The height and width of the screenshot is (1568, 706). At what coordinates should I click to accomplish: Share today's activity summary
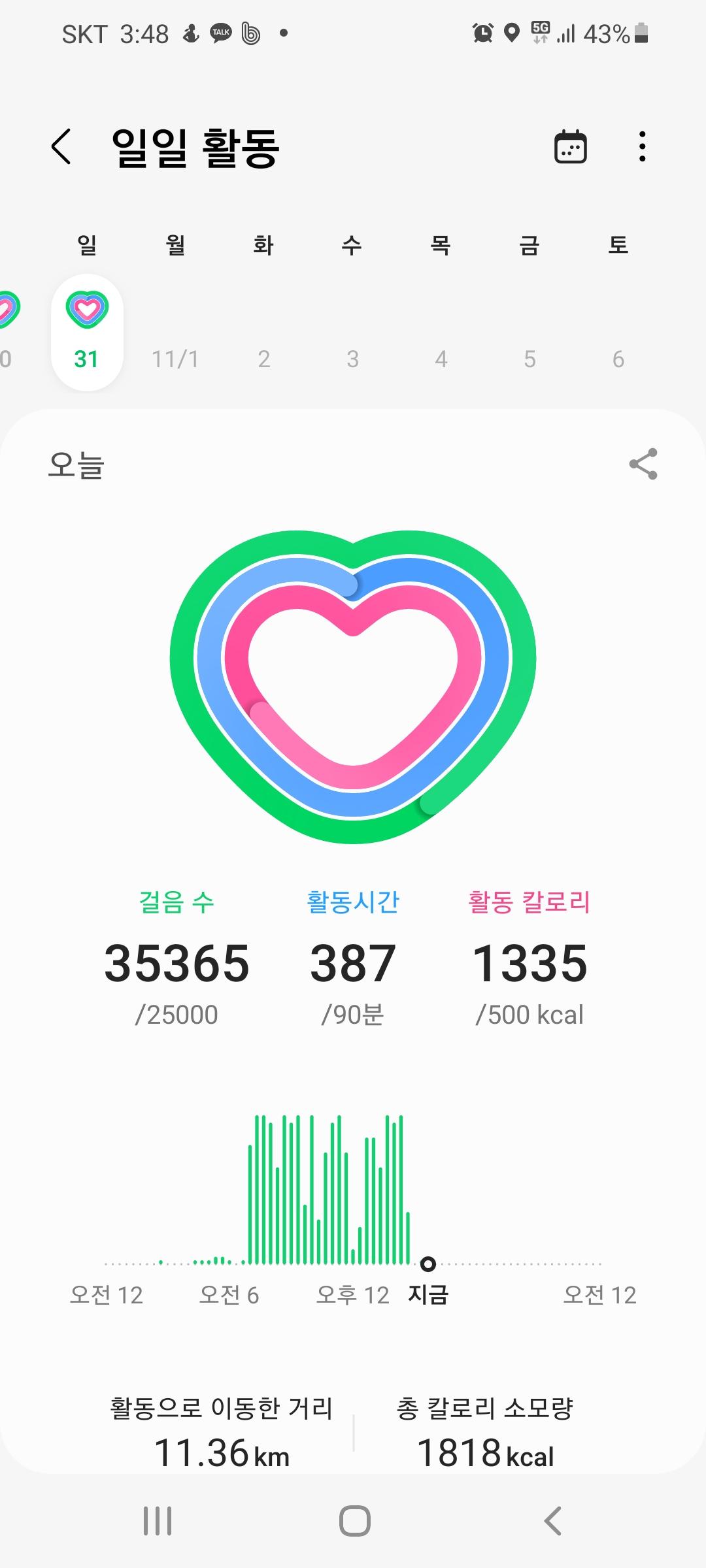(643, 465)
